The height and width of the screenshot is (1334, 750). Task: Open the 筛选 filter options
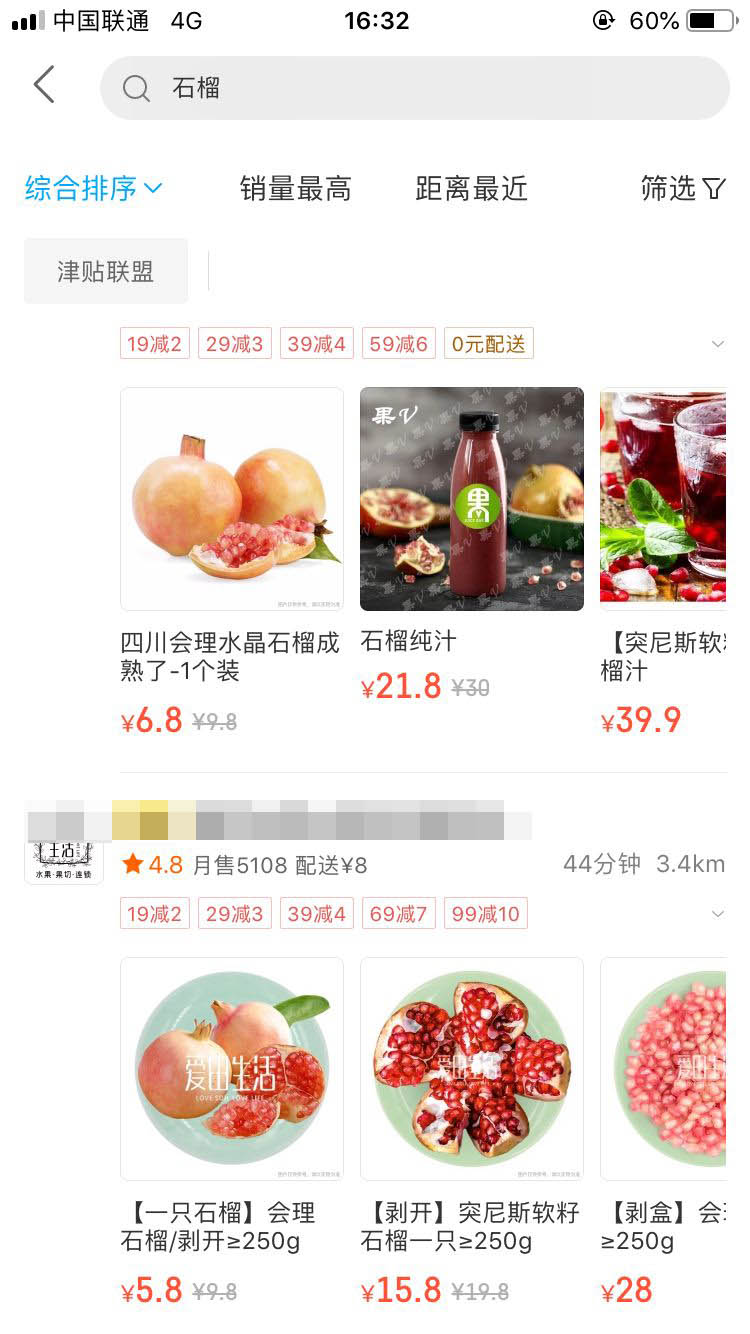[683, 188]
